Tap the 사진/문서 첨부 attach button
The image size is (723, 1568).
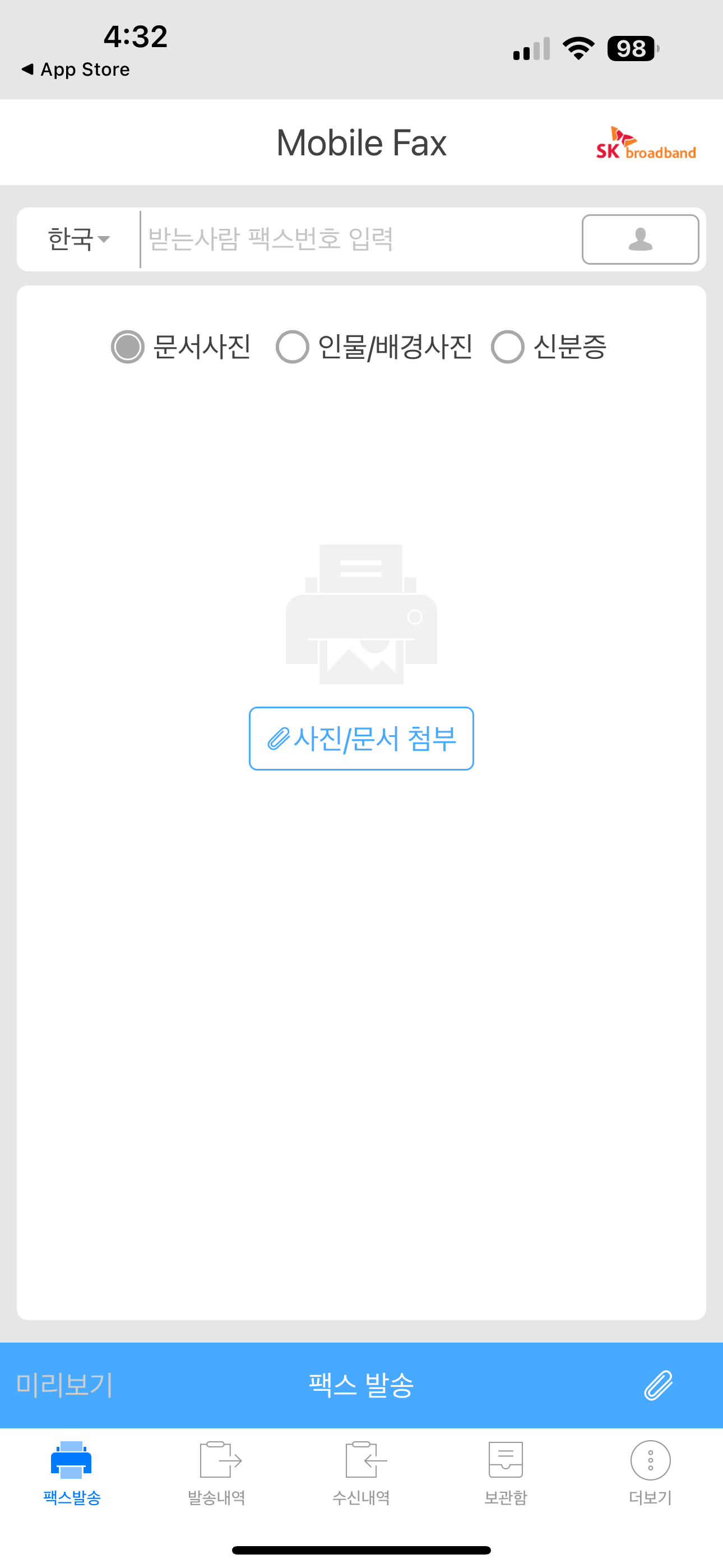point(361,739)
